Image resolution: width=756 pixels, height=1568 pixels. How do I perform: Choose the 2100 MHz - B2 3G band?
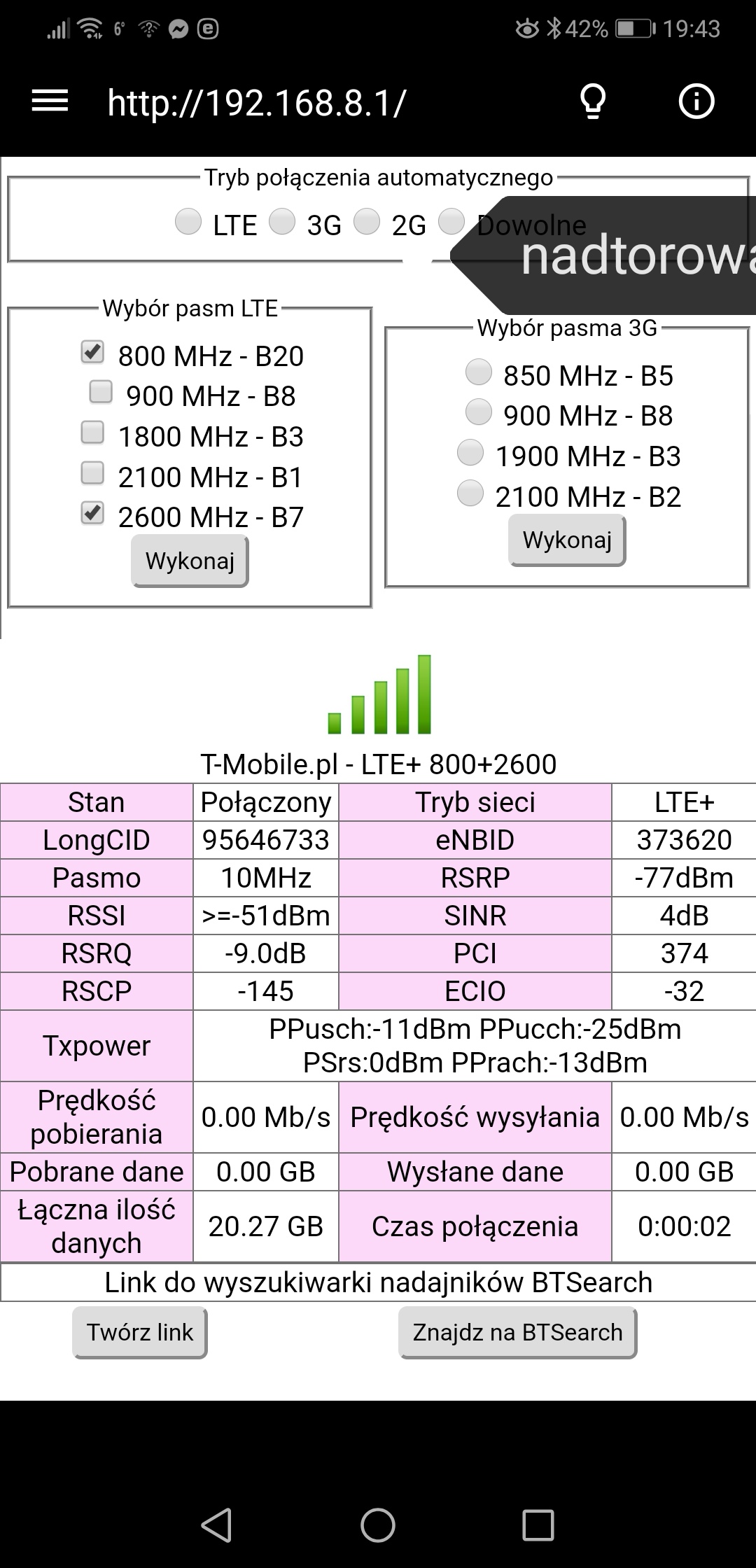(x=470, y=493)
